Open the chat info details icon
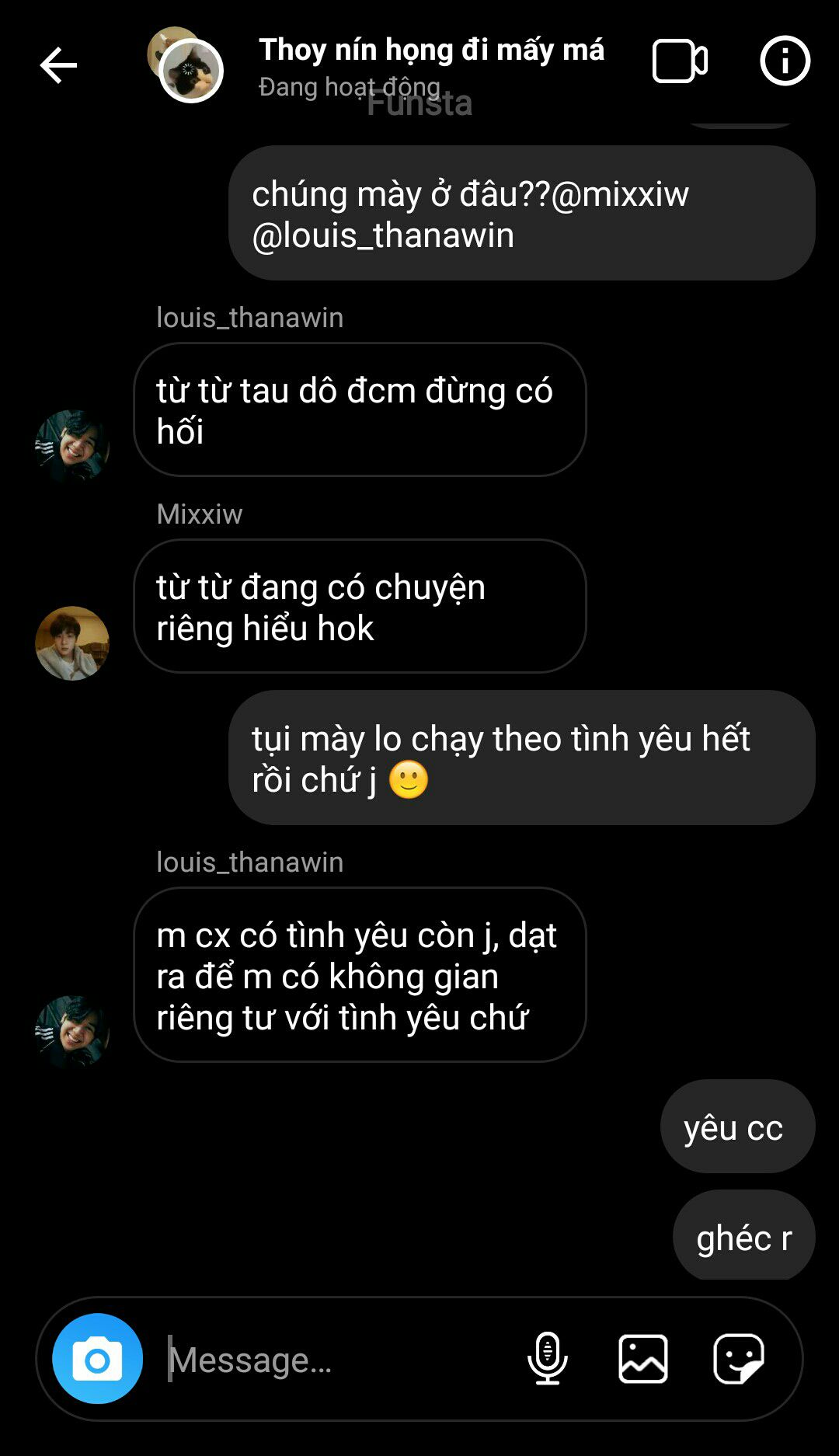 (x=785, y=61)
